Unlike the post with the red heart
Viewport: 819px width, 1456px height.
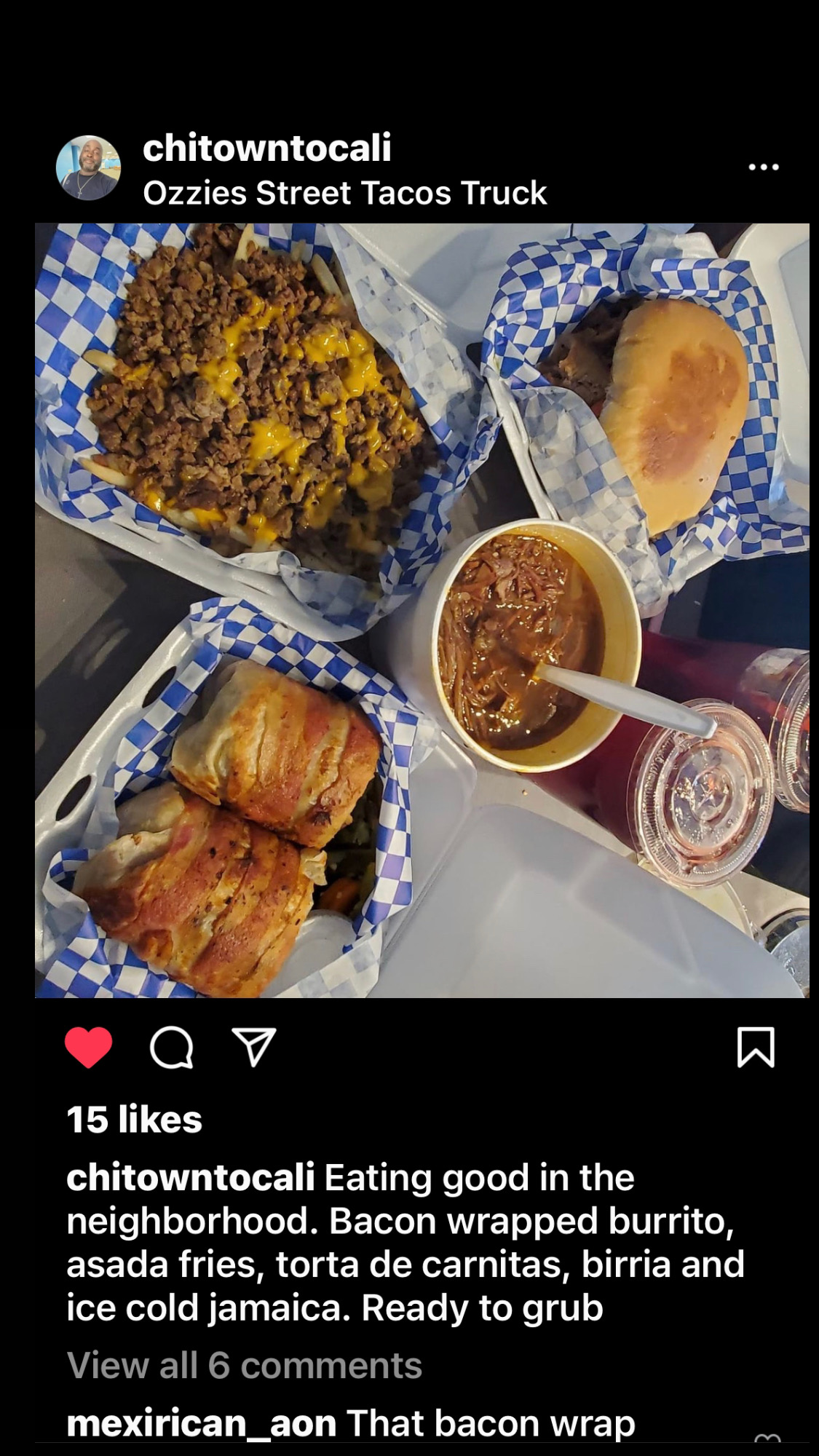click(89, 1047)
